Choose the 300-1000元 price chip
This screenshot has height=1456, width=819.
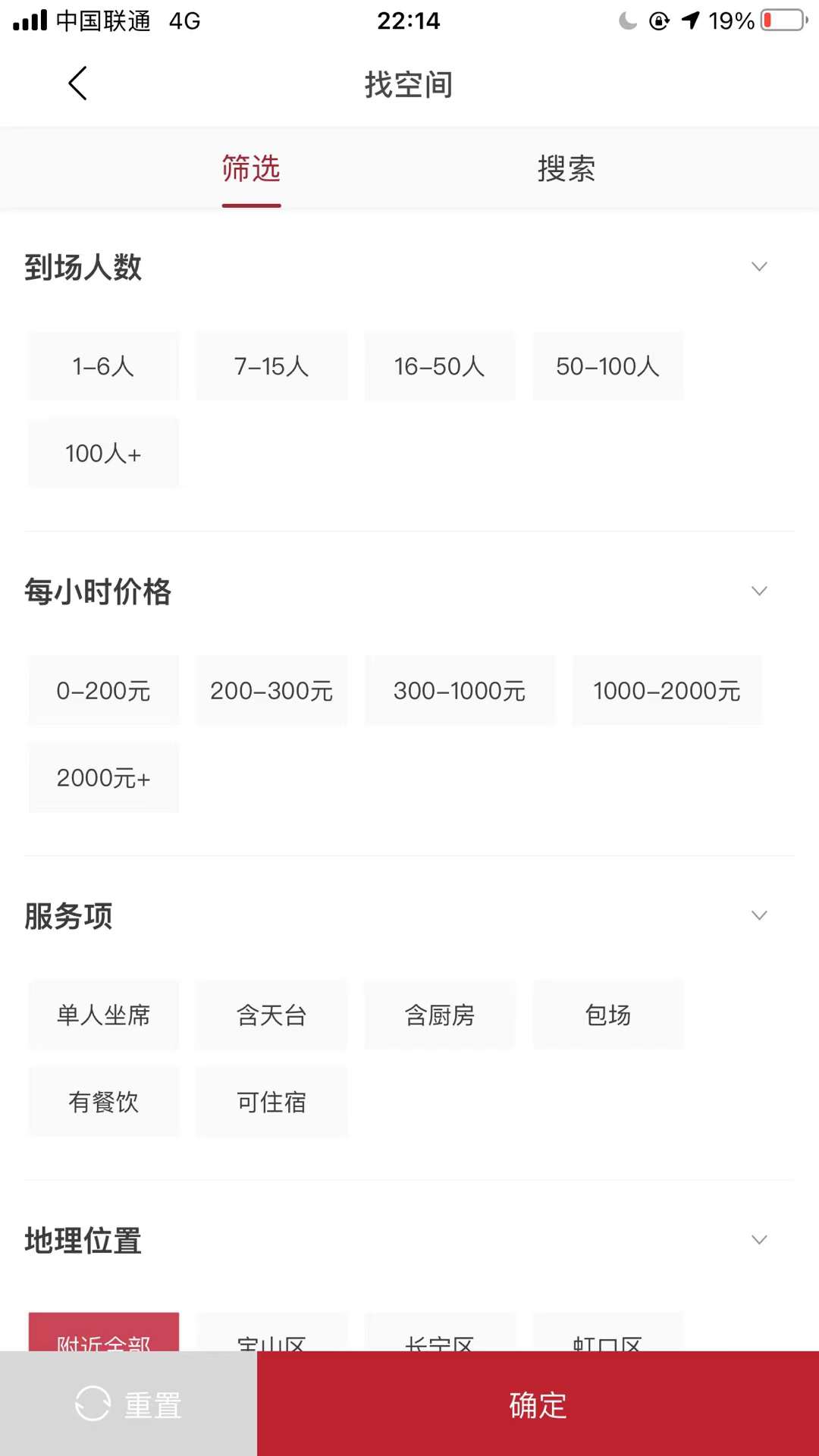tap(460, 691)
